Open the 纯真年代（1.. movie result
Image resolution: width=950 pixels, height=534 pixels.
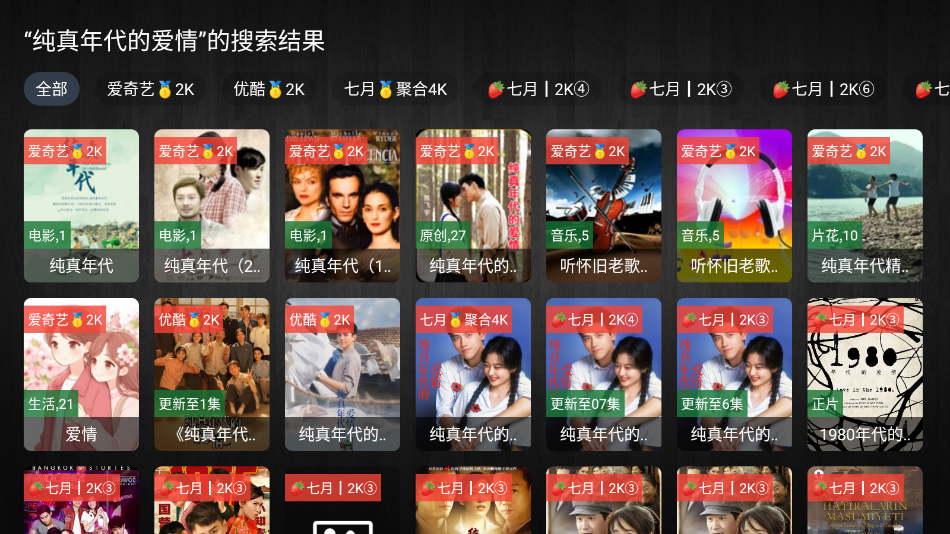pyautogui.click(x=342, y=206)
